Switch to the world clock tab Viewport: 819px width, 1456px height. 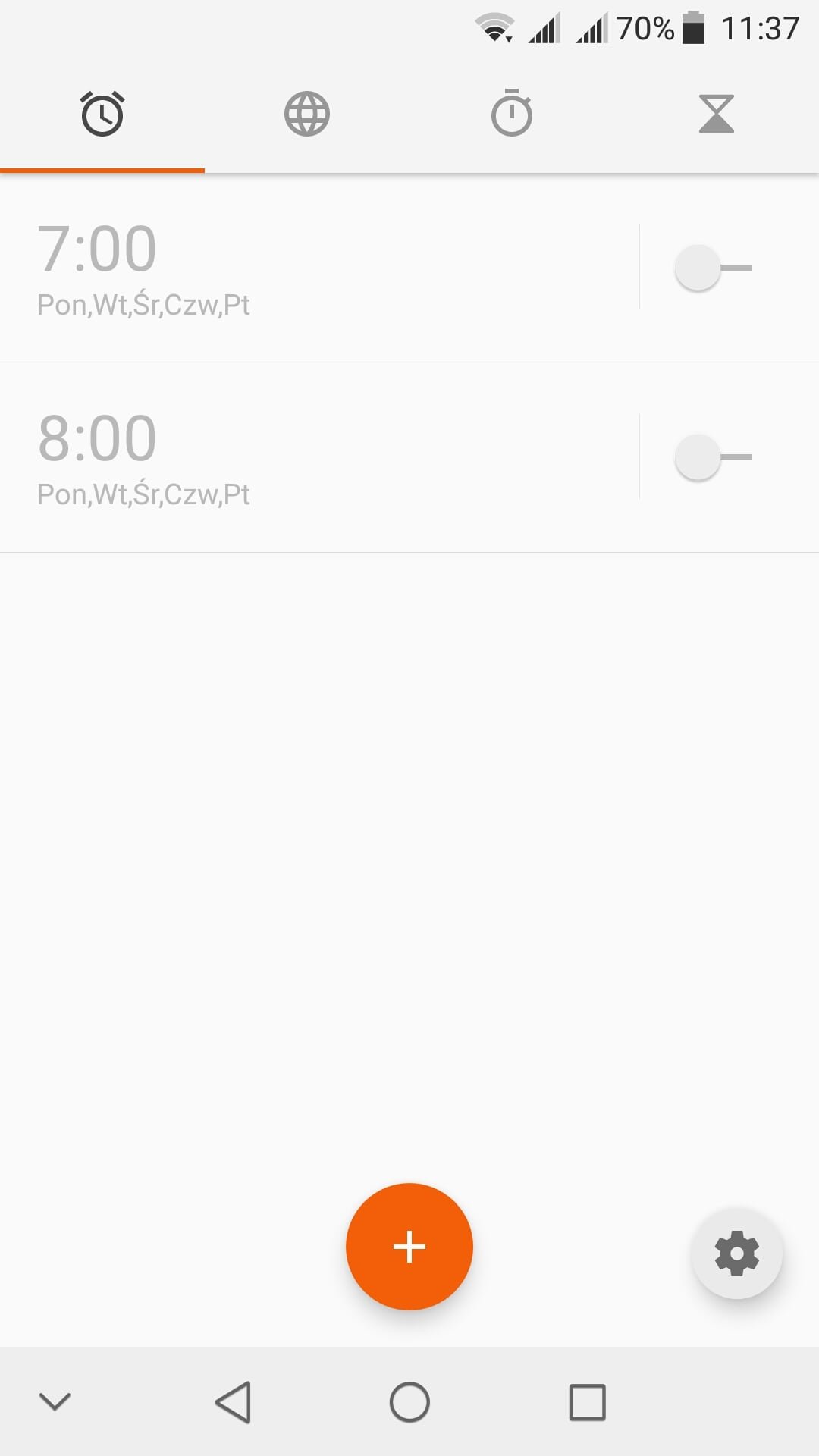307,114
